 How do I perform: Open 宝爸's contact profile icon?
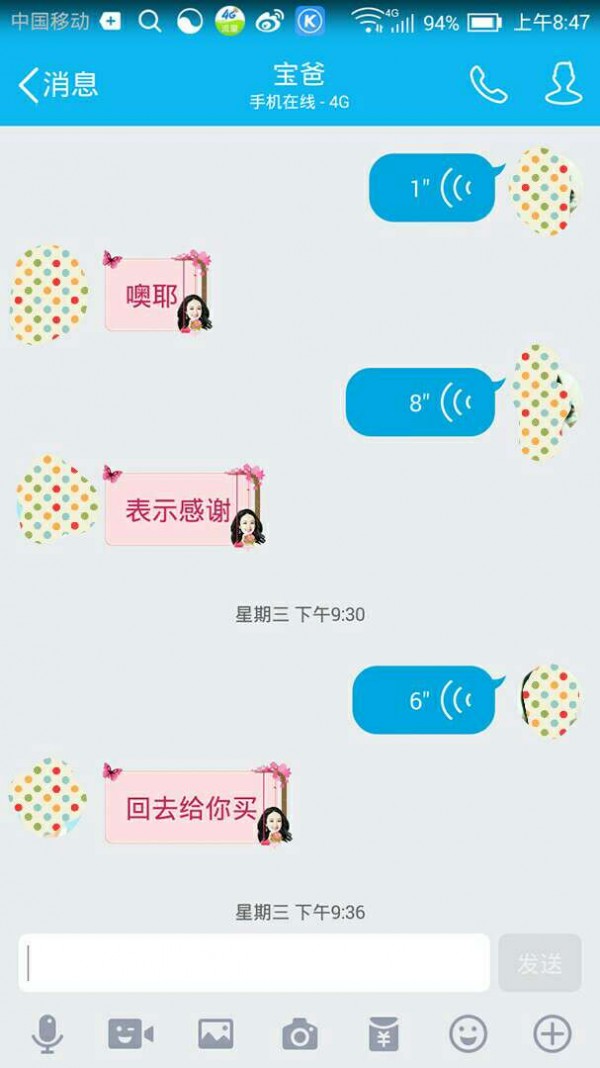click(x=563, y=84)
